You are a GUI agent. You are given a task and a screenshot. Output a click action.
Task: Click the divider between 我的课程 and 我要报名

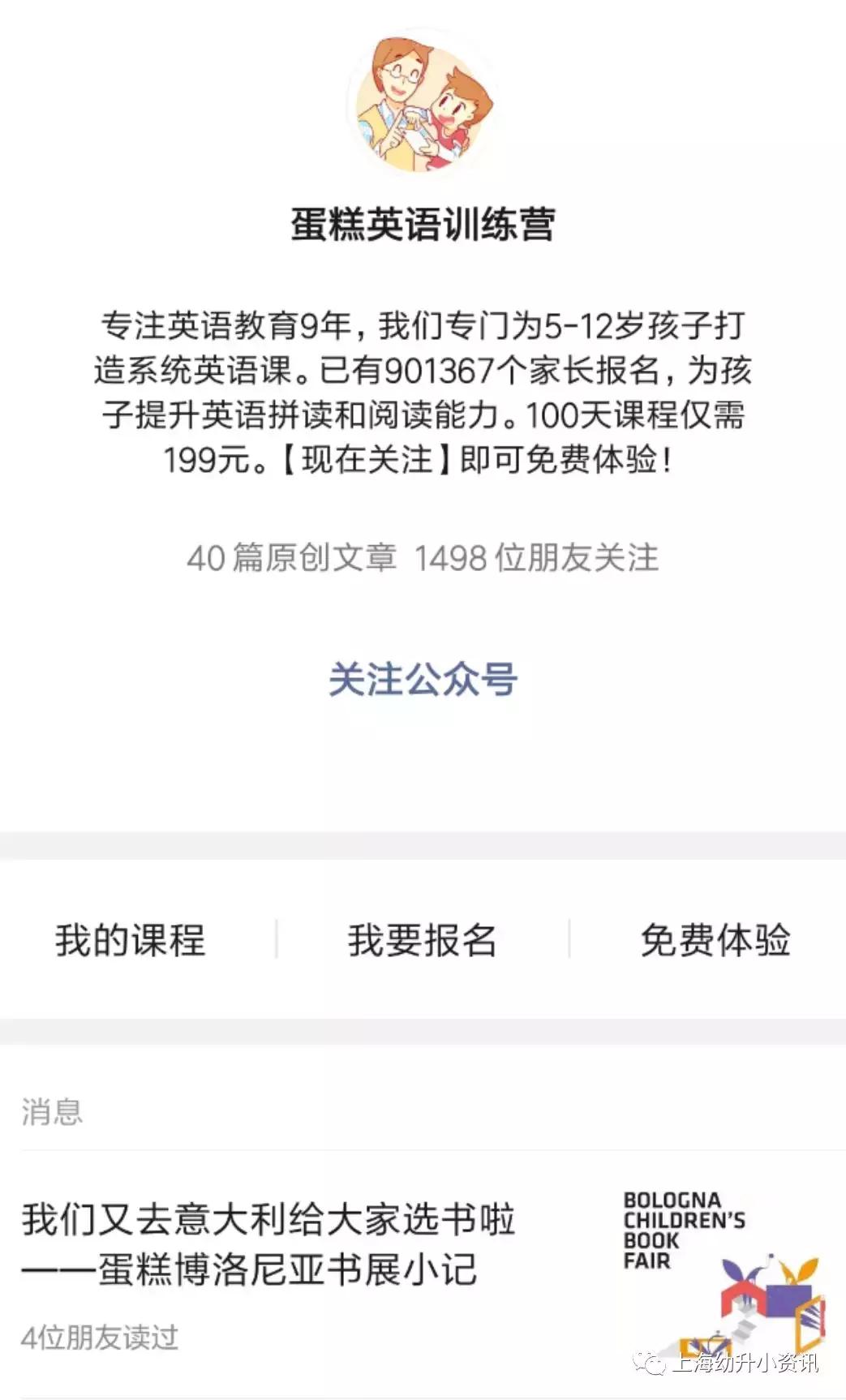[278, 941]
